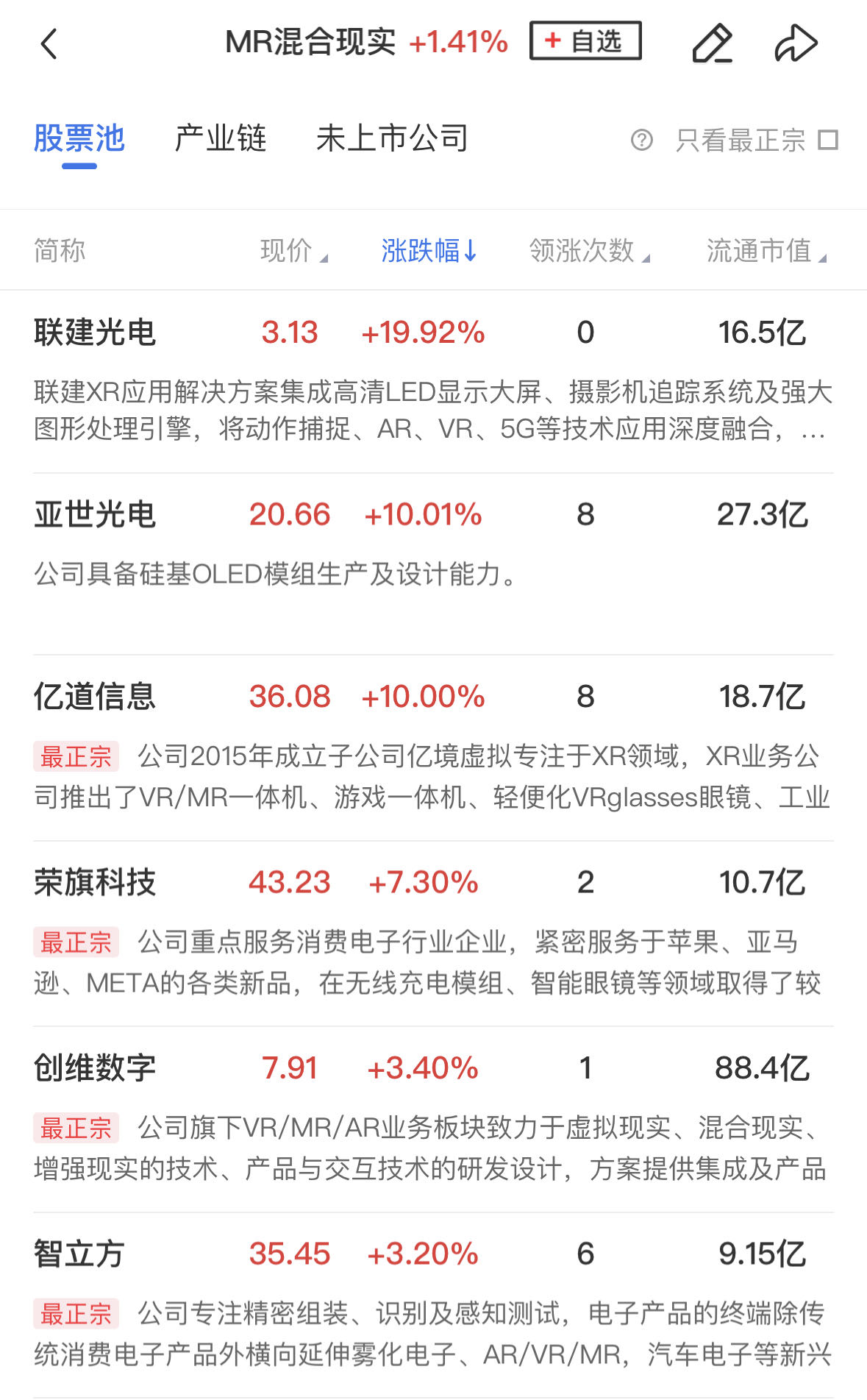The height and width of the screenshot is (1400, 867).
Task: Open the 荣旗科技 stock row
Action: (433, 934)
